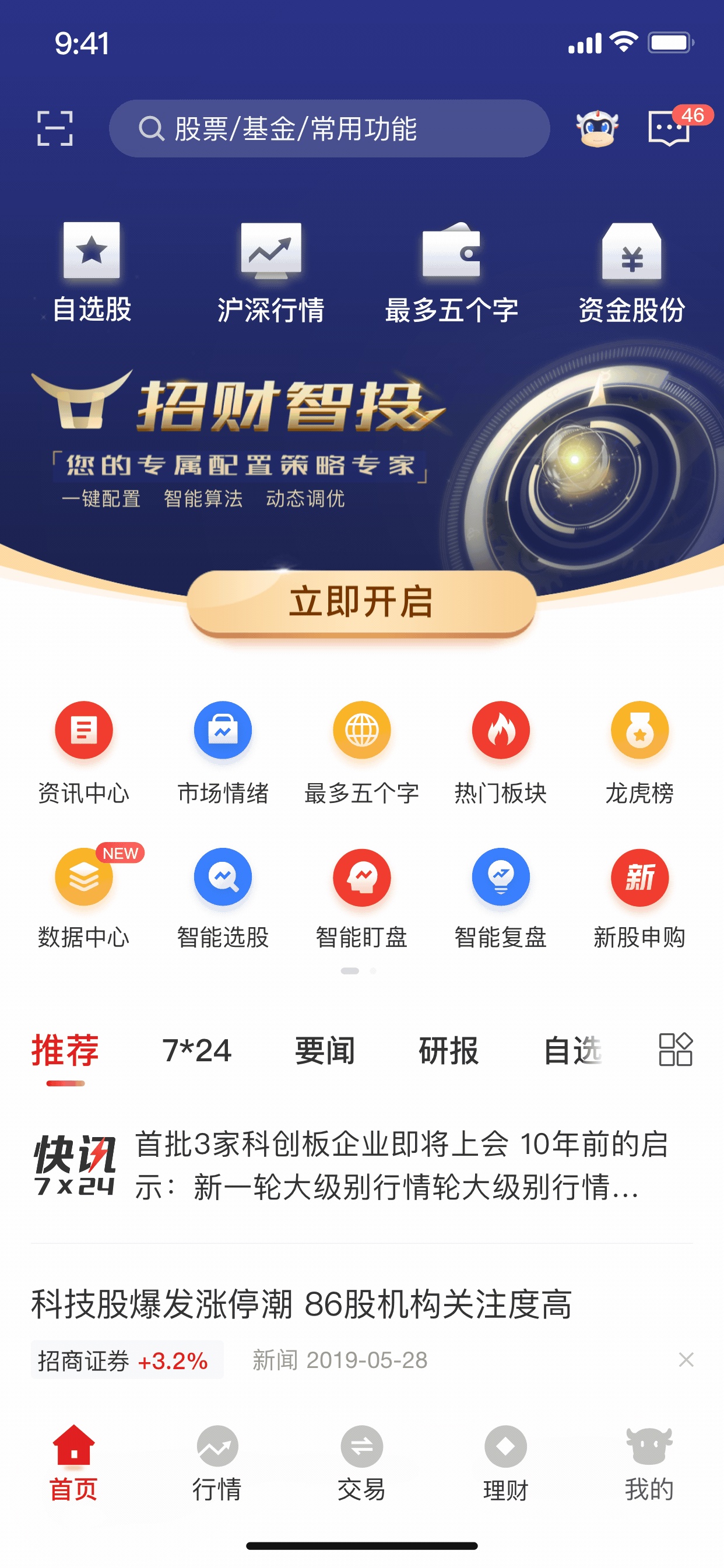Open 沪深行情 shortcut
Viewport: 724px width, 1568px height.
pyautogui.click(x=270, y=272)
